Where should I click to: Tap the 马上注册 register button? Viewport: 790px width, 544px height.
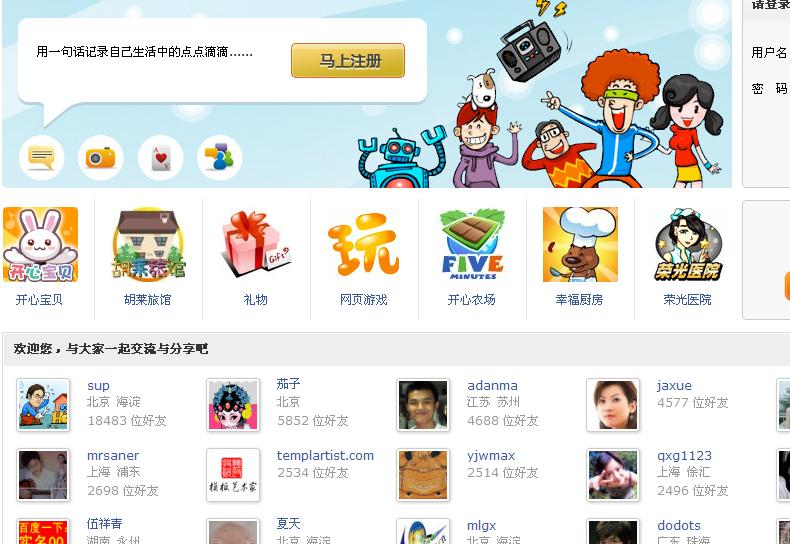coord(348,61)
